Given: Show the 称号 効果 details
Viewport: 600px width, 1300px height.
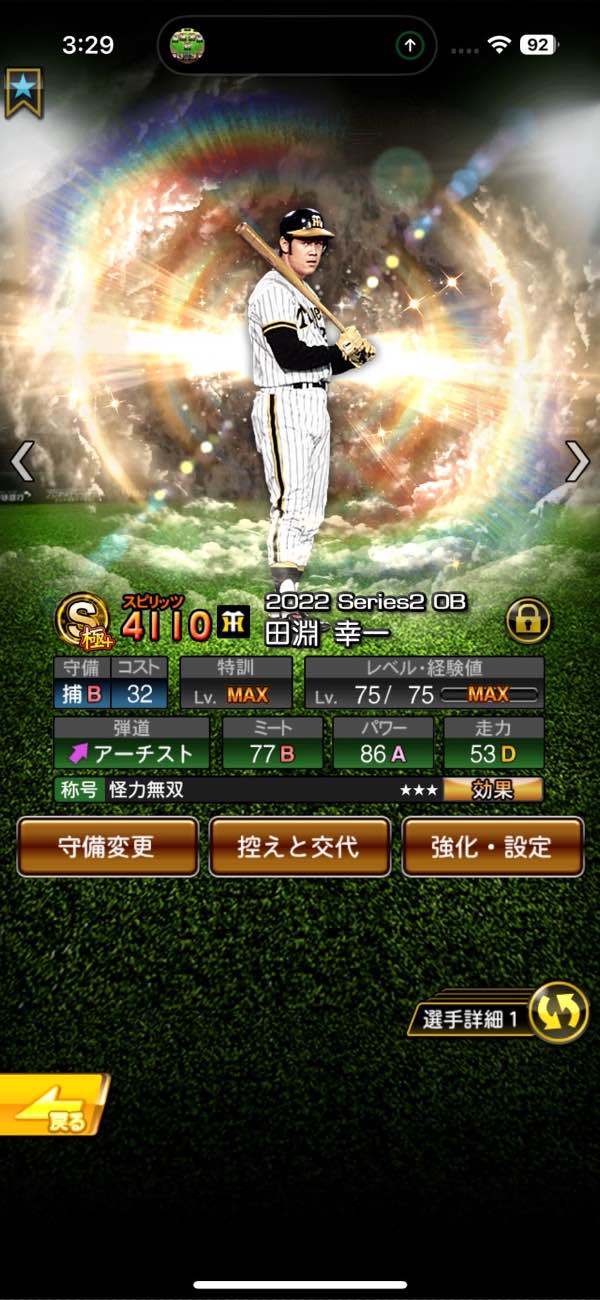Looking at the screenshot, I should tap(493, 790).
